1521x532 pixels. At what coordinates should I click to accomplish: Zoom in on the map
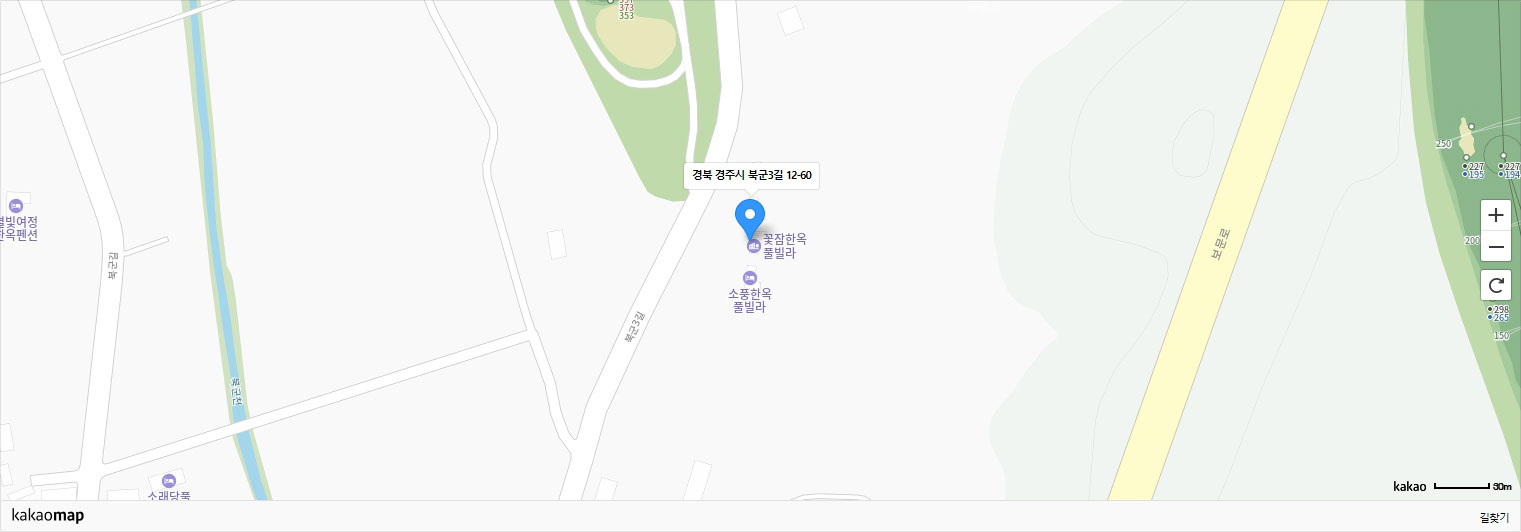coord(1496,215)
